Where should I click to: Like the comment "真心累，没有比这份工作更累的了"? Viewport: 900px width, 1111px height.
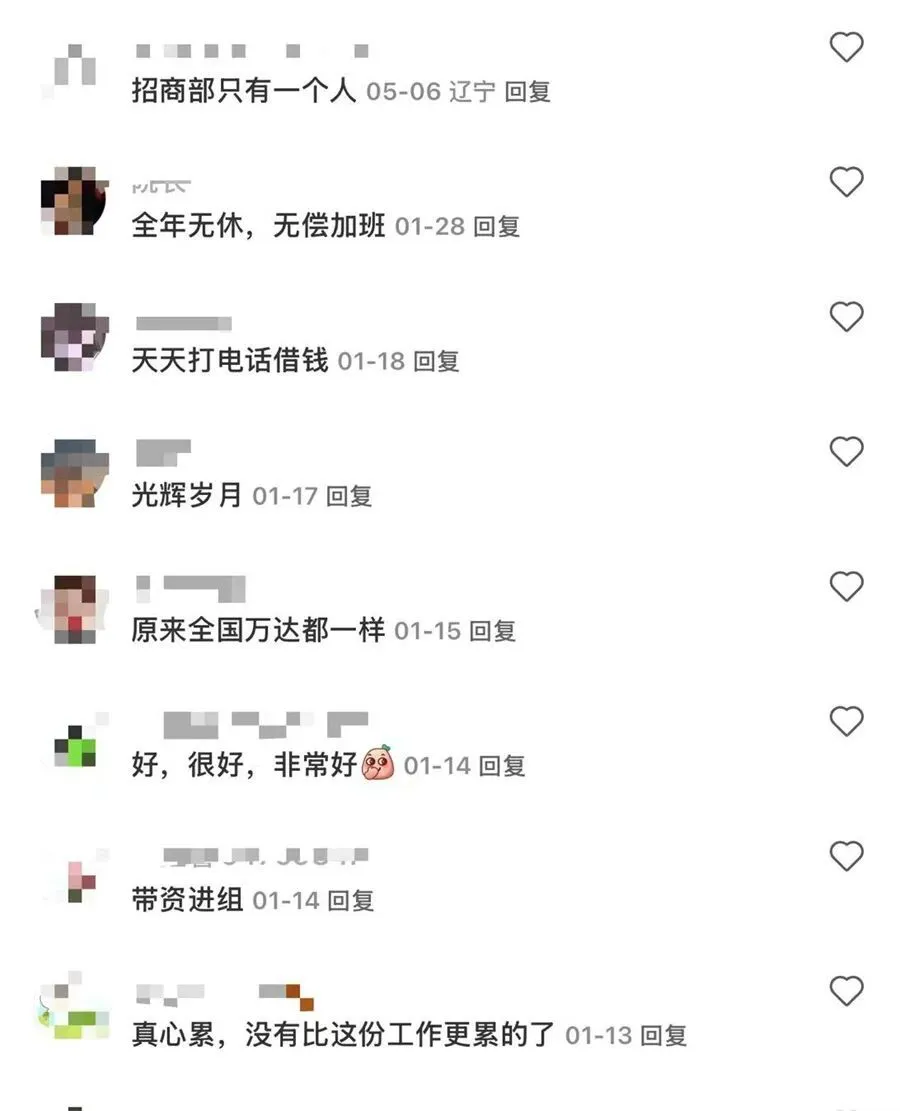(846, 991)
